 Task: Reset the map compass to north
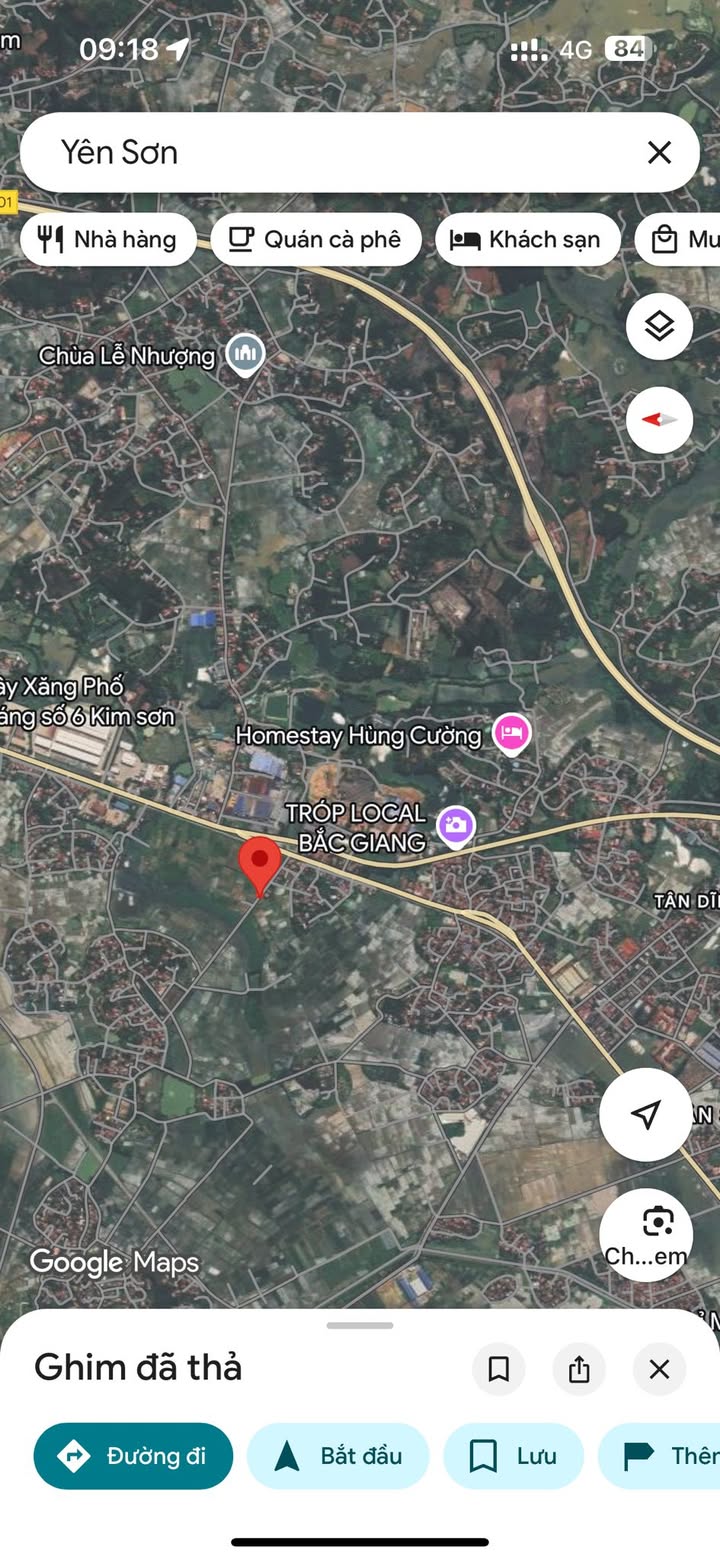point(659,420)
